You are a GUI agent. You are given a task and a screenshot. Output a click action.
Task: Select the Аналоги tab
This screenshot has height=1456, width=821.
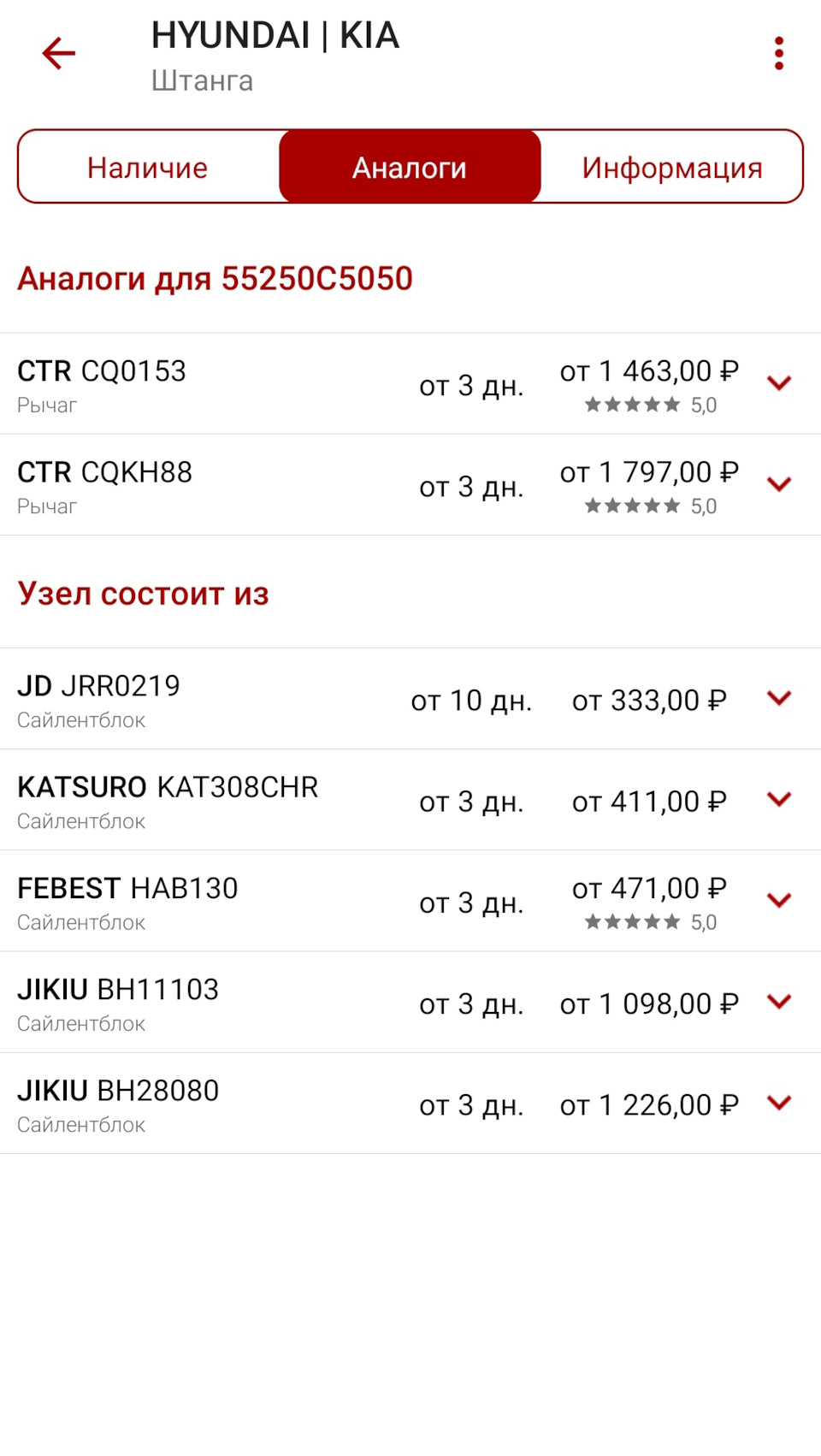(410, 167)
